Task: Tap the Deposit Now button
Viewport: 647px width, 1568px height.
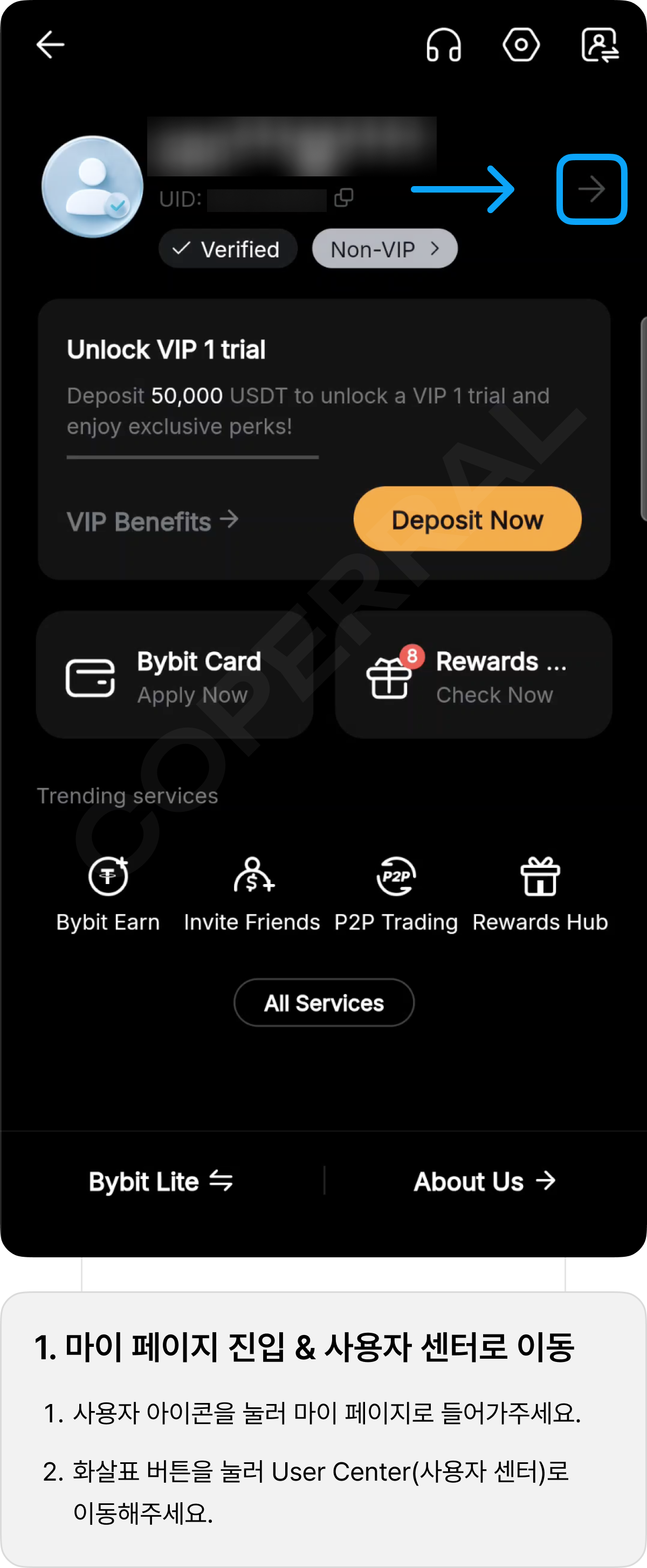Action: 467,519
